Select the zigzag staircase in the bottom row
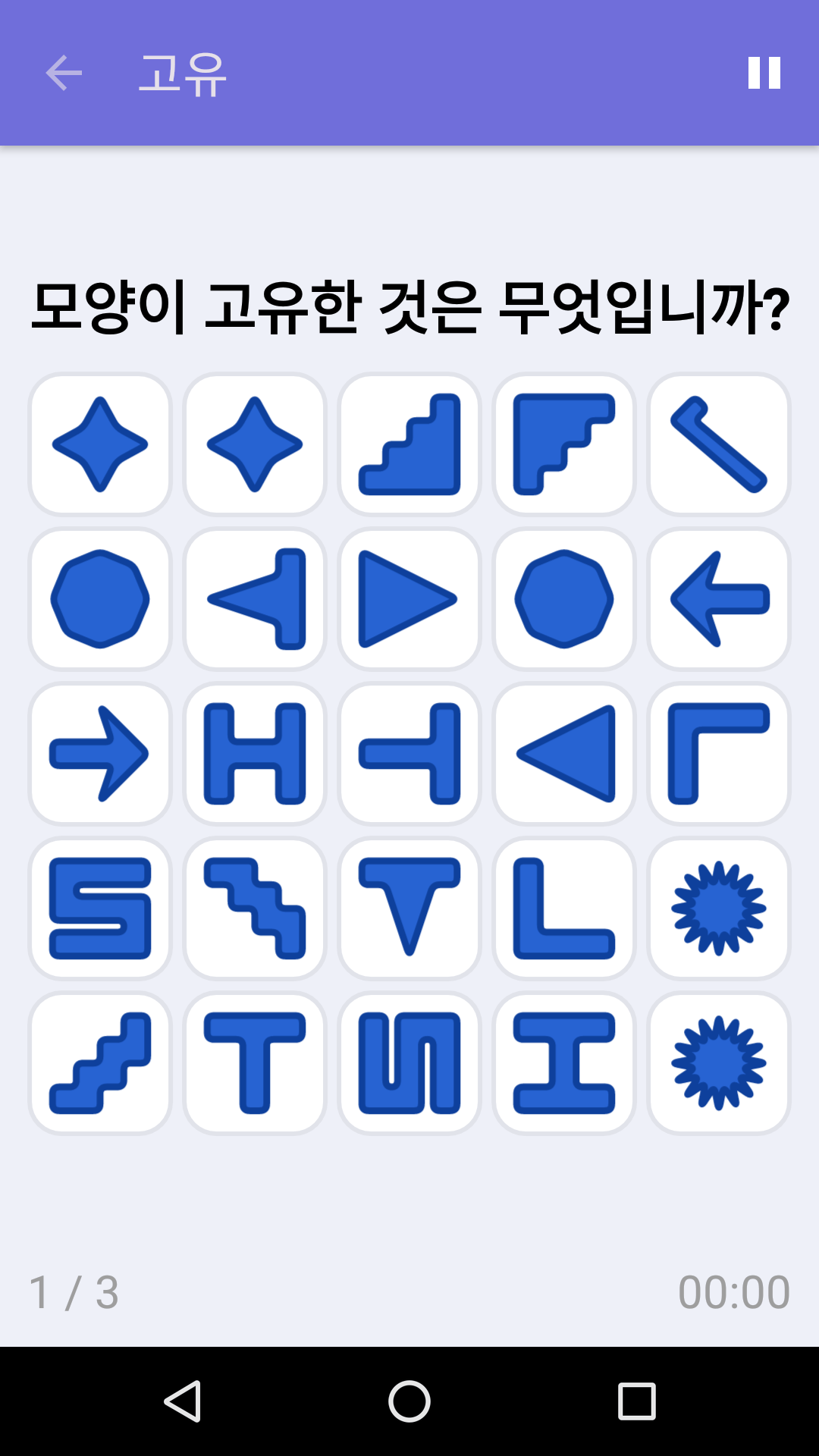 pyautogui.click(x=99, y=1063)
